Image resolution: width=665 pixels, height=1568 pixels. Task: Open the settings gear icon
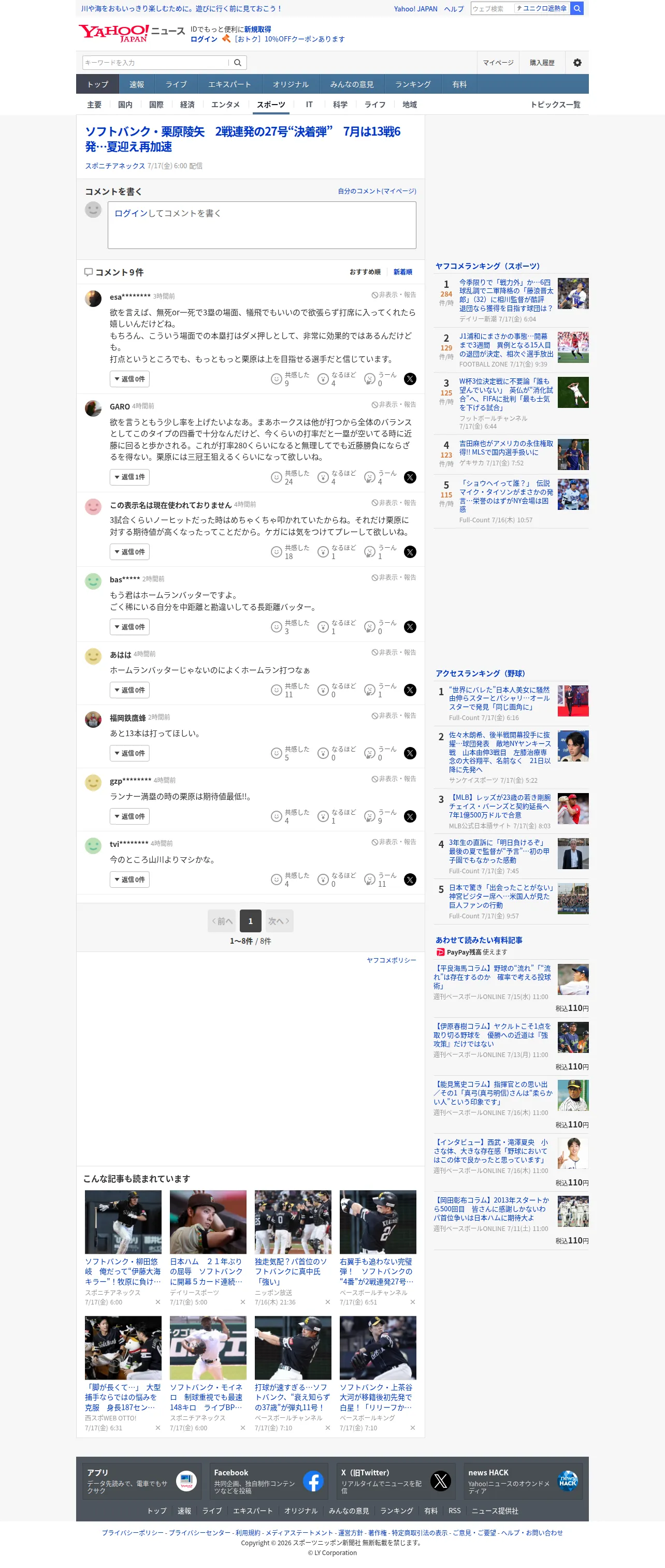click(x=577, y=63)
